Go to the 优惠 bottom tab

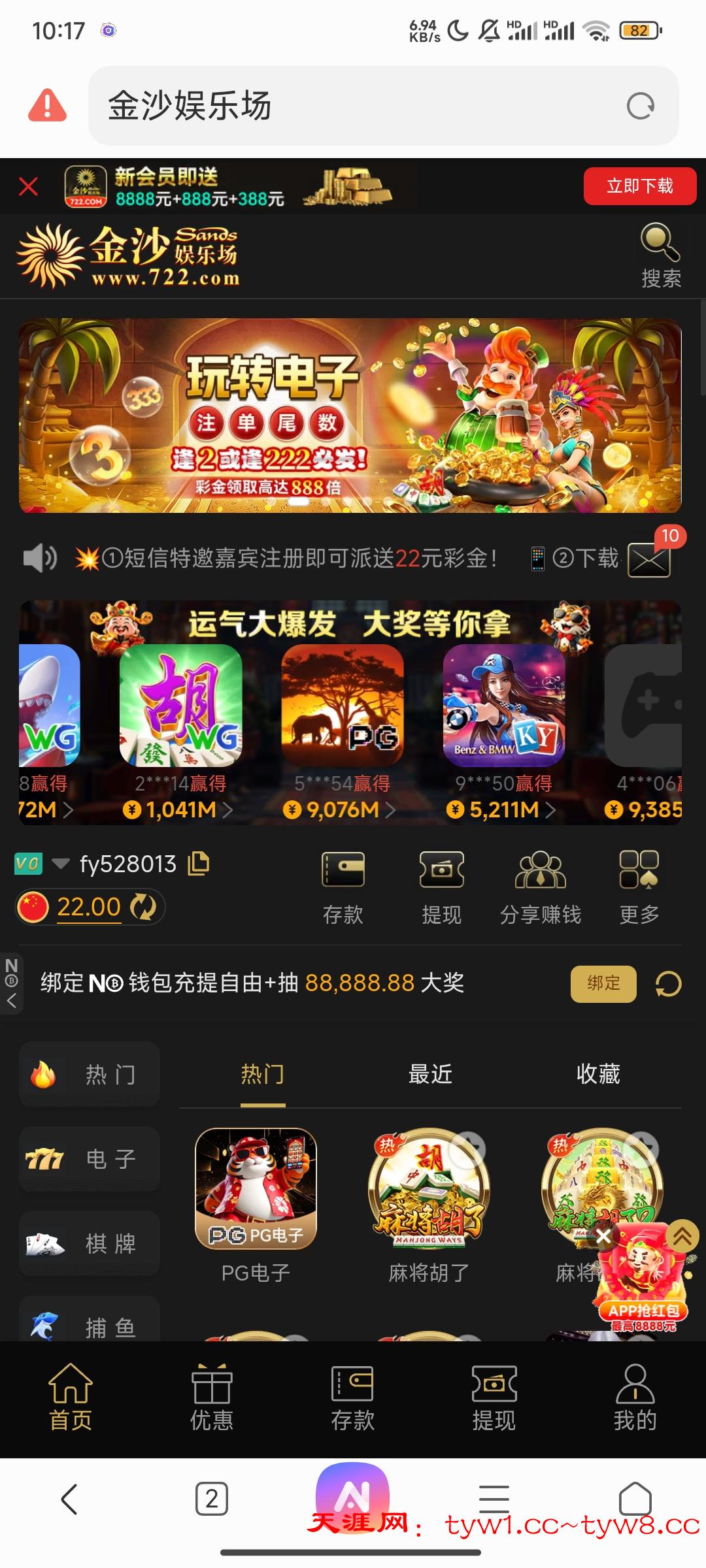[x=211, y=1399]
